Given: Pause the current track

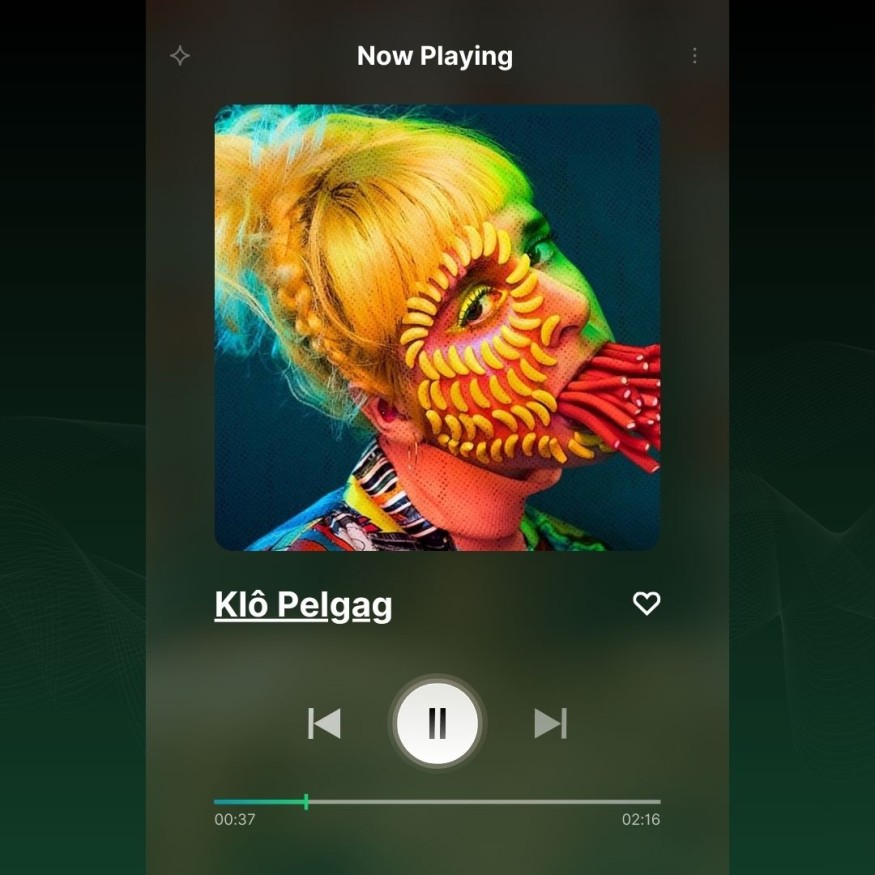Looking at the screenshot, I should tap(437, 723).
